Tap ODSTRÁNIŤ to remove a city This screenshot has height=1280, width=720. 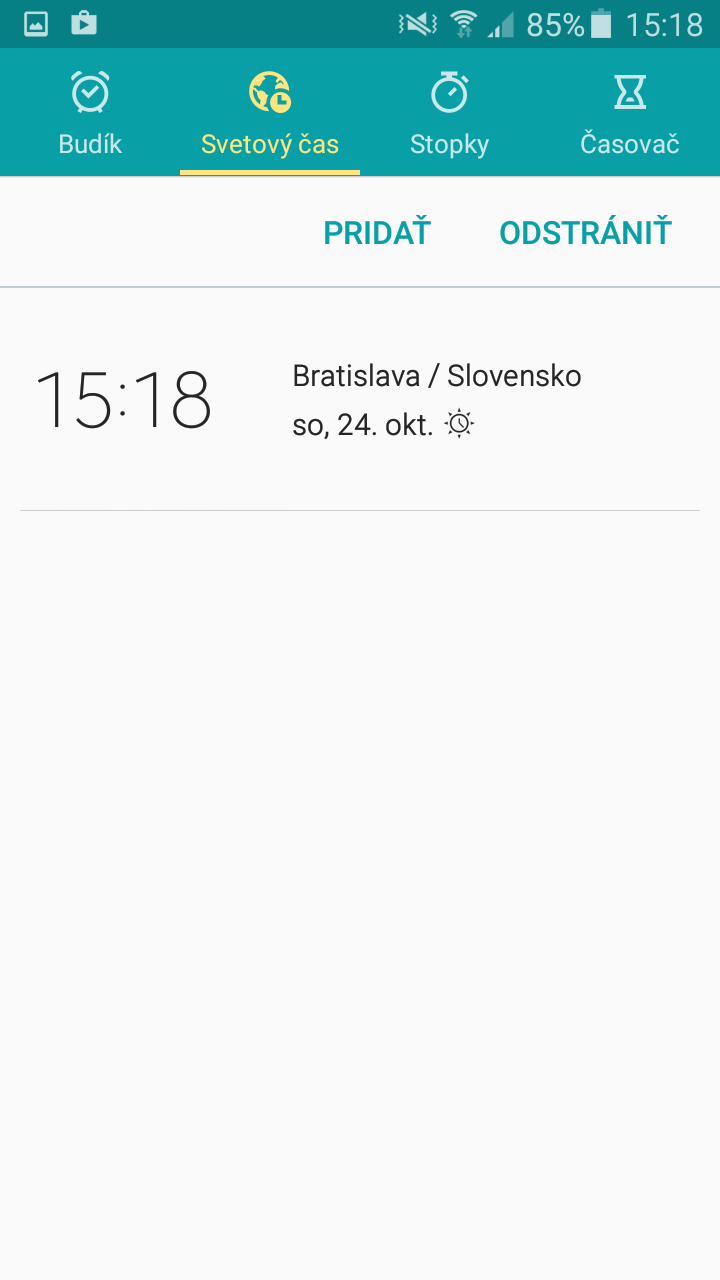[585, 232]
